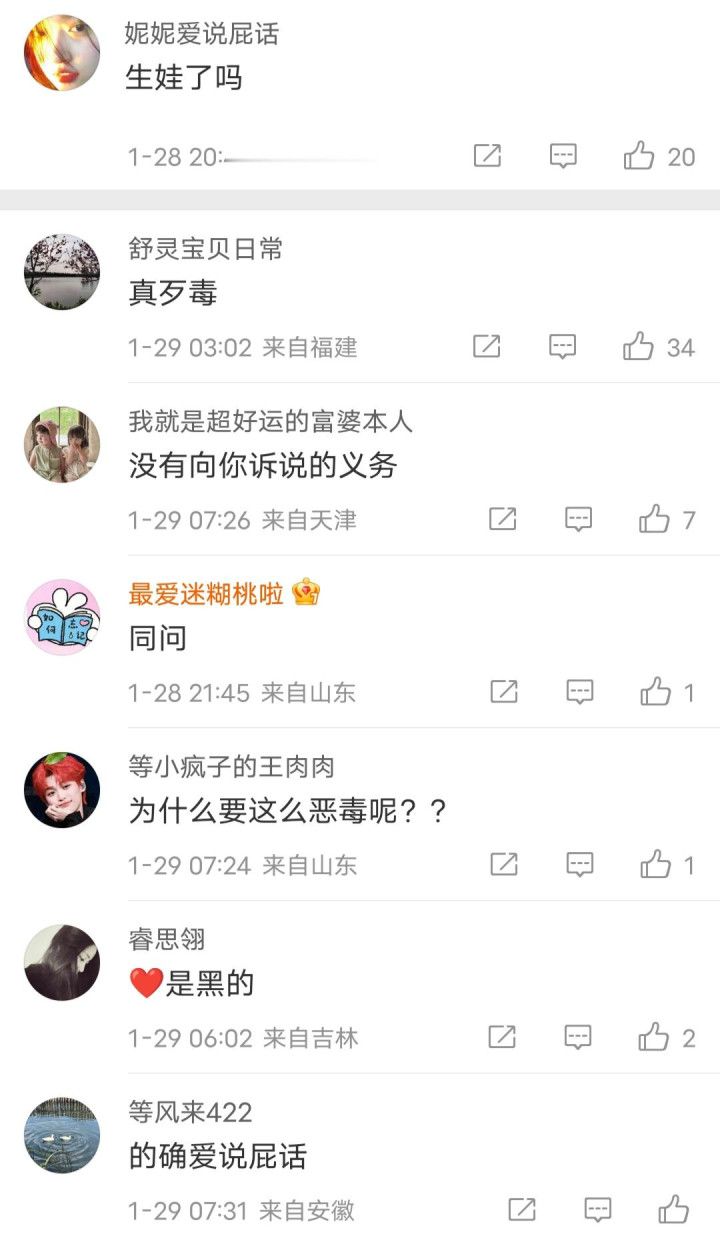Reply to 最爱迷糊桃啦's comment

click(580, 692)
